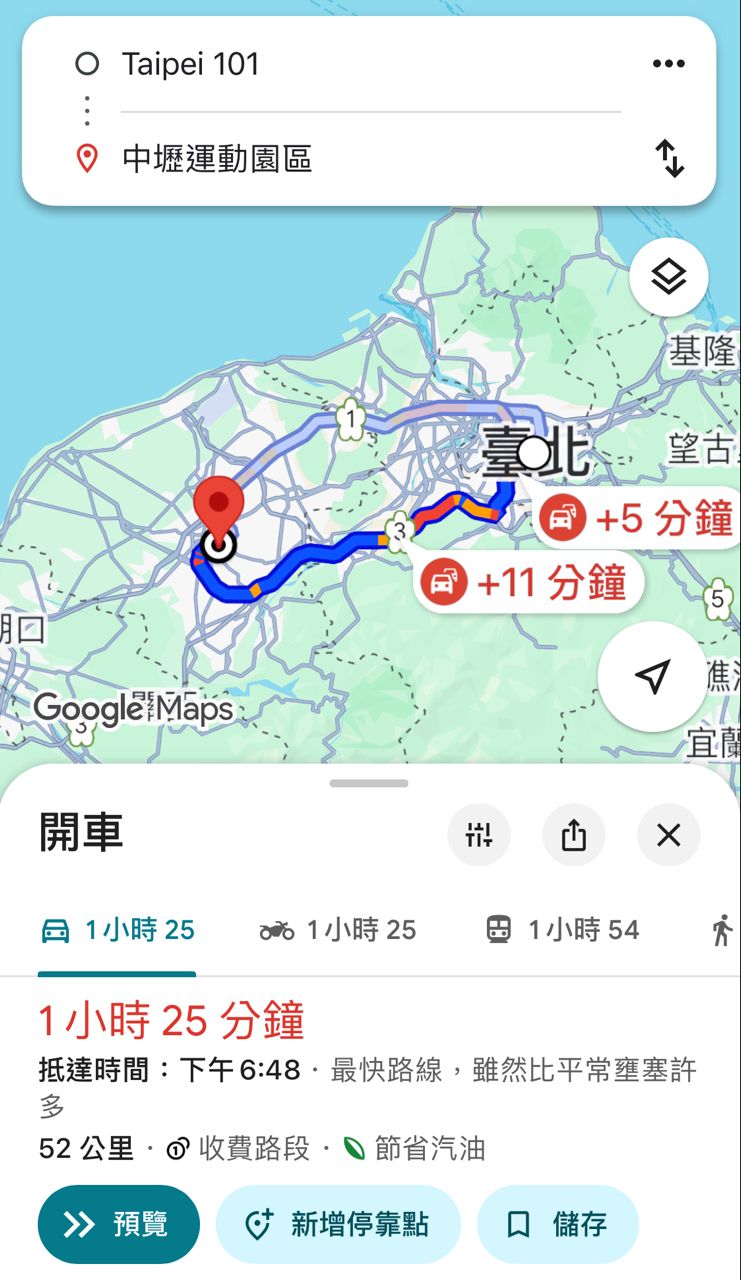Switch to motorcycle travel mode
741x1280 pixels.
click(338, 931)
